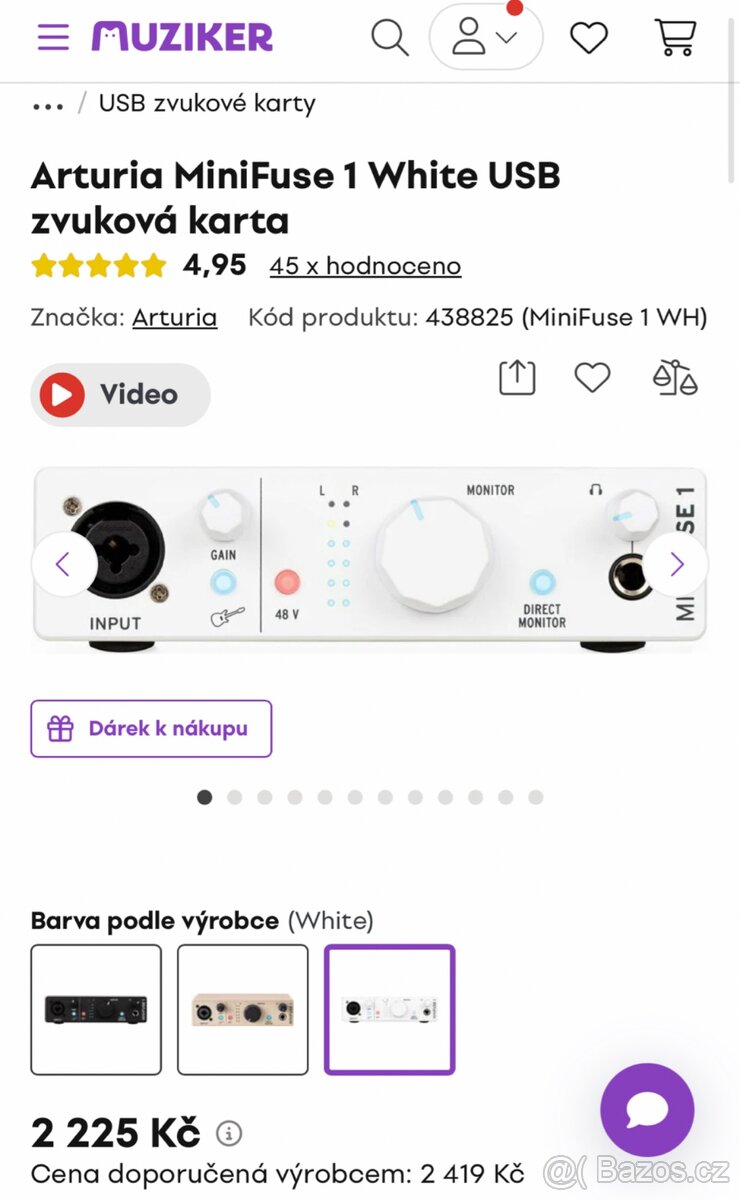The width and height of the screenshot is (740, 1200).
Task: Select the black color variant
Action: (96, 1009)
